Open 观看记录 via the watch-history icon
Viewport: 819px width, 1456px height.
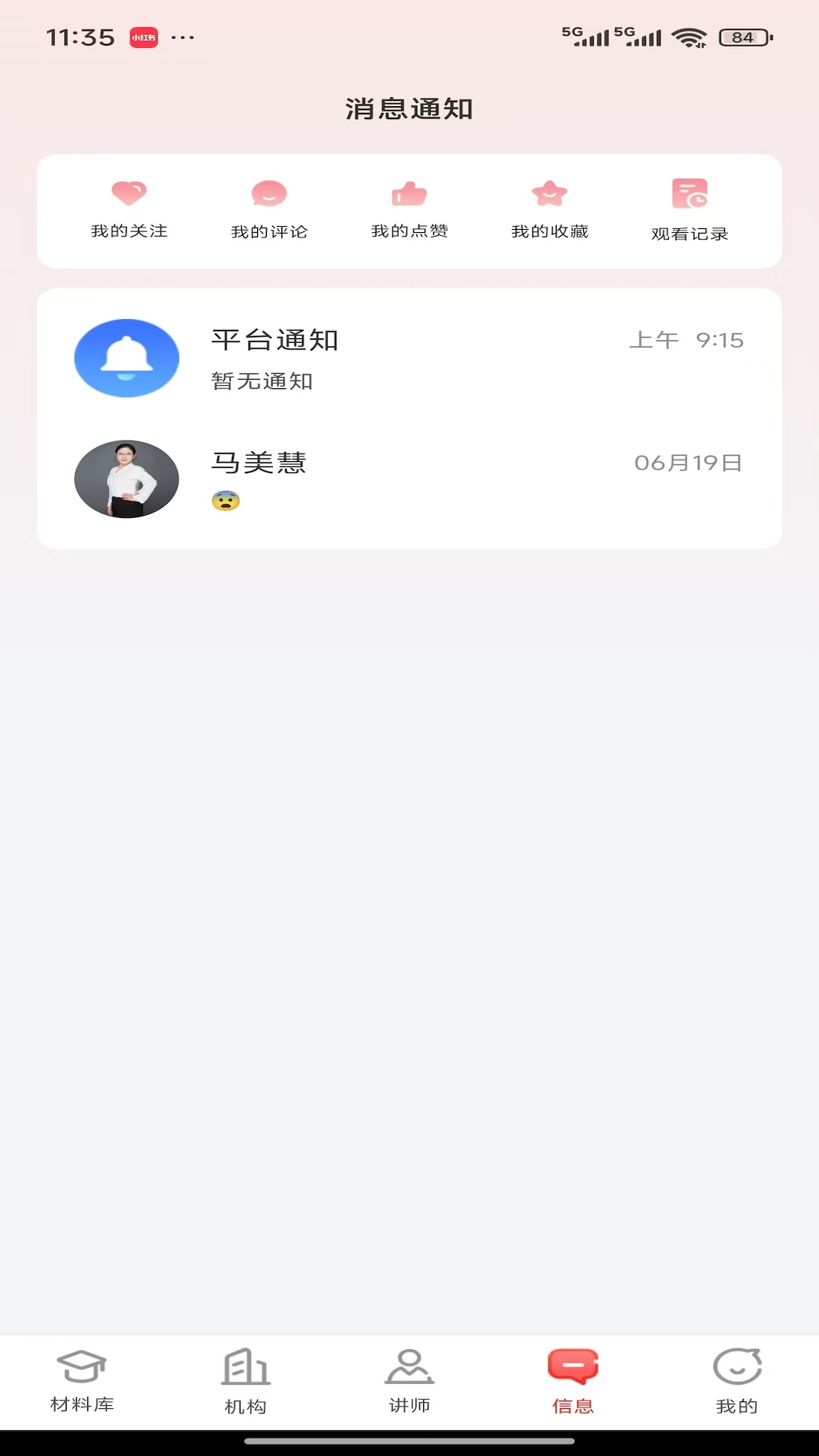pos(689,194)
